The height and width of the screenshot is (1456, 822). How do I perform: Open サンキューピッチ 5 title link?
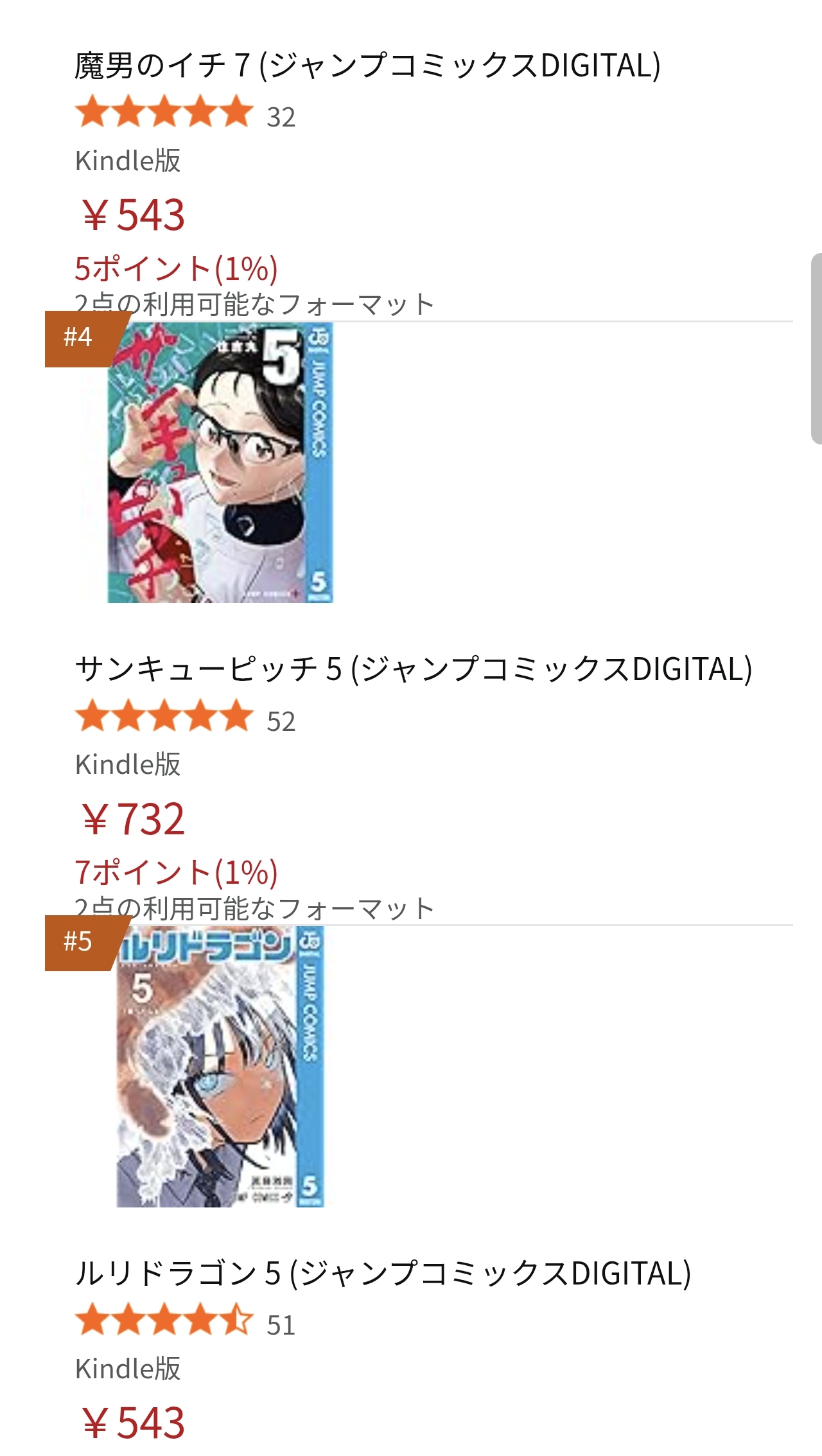pyautogui.click(x=413, y=669)
